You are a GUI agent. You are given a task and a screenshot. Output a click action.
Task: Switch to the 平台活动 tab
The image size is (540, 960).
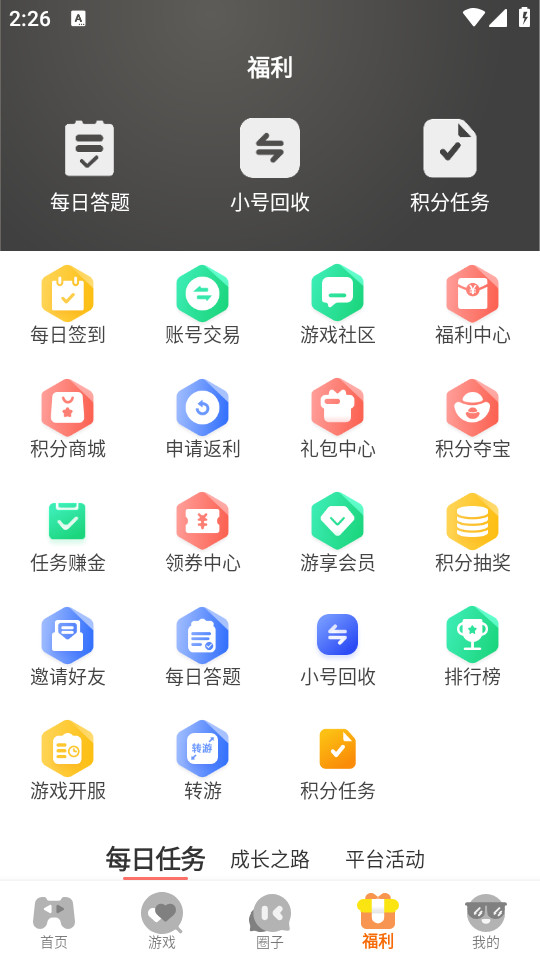385,860
